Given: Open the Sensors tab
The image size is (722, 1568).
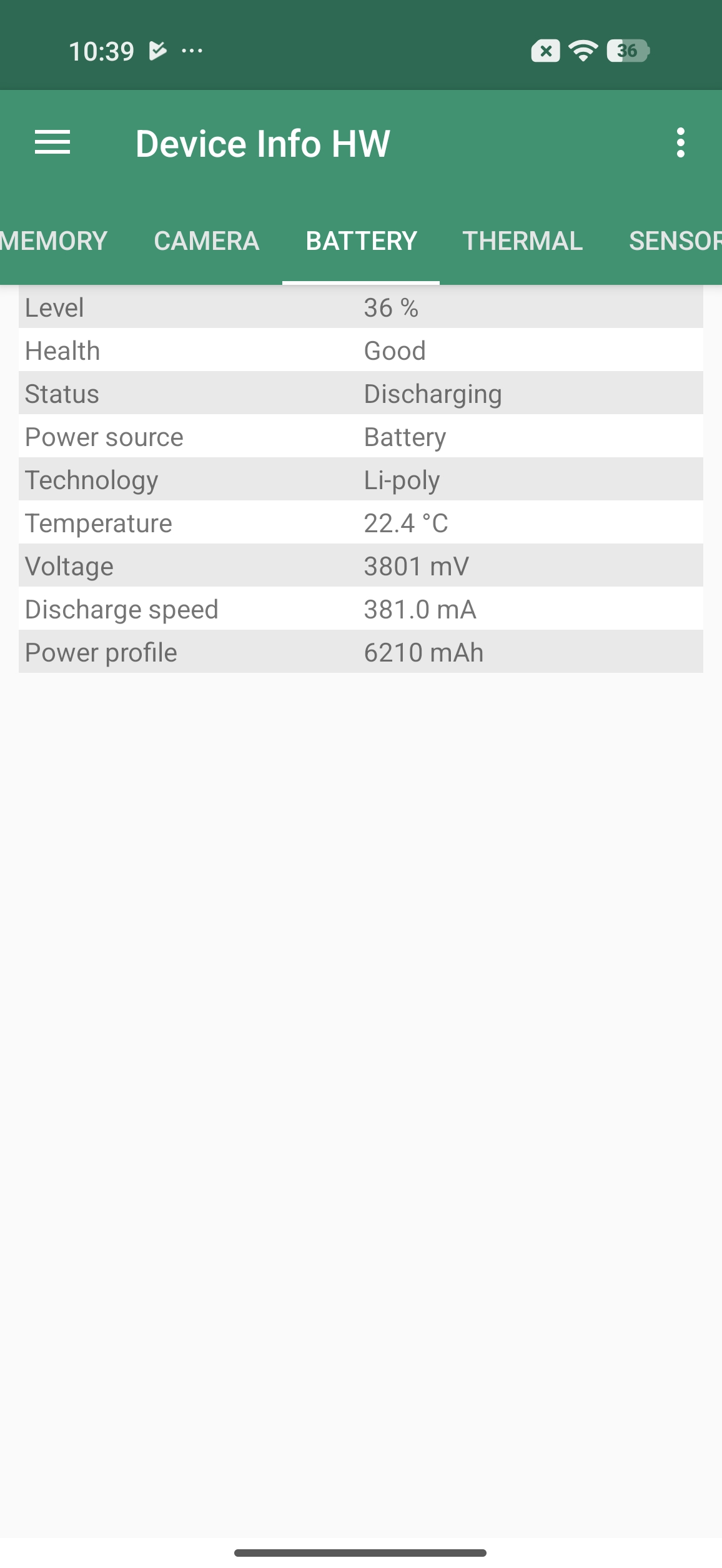Looking at the screenshot, I should pos(675,241).
